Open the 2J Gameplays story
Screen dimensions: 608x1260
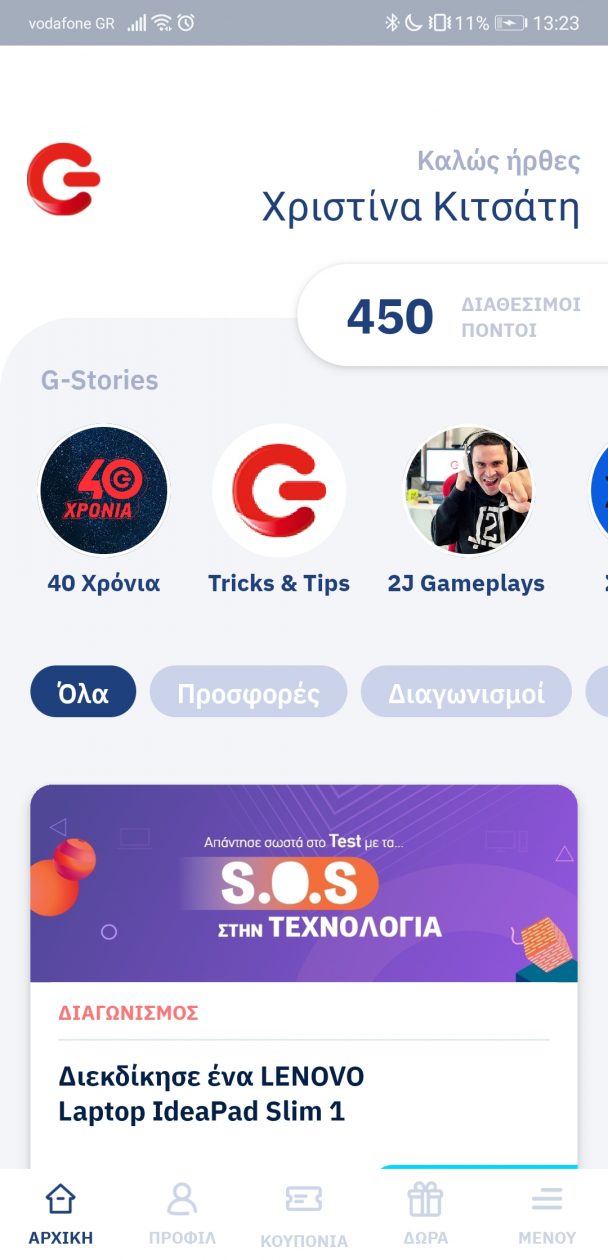(467, 491)
